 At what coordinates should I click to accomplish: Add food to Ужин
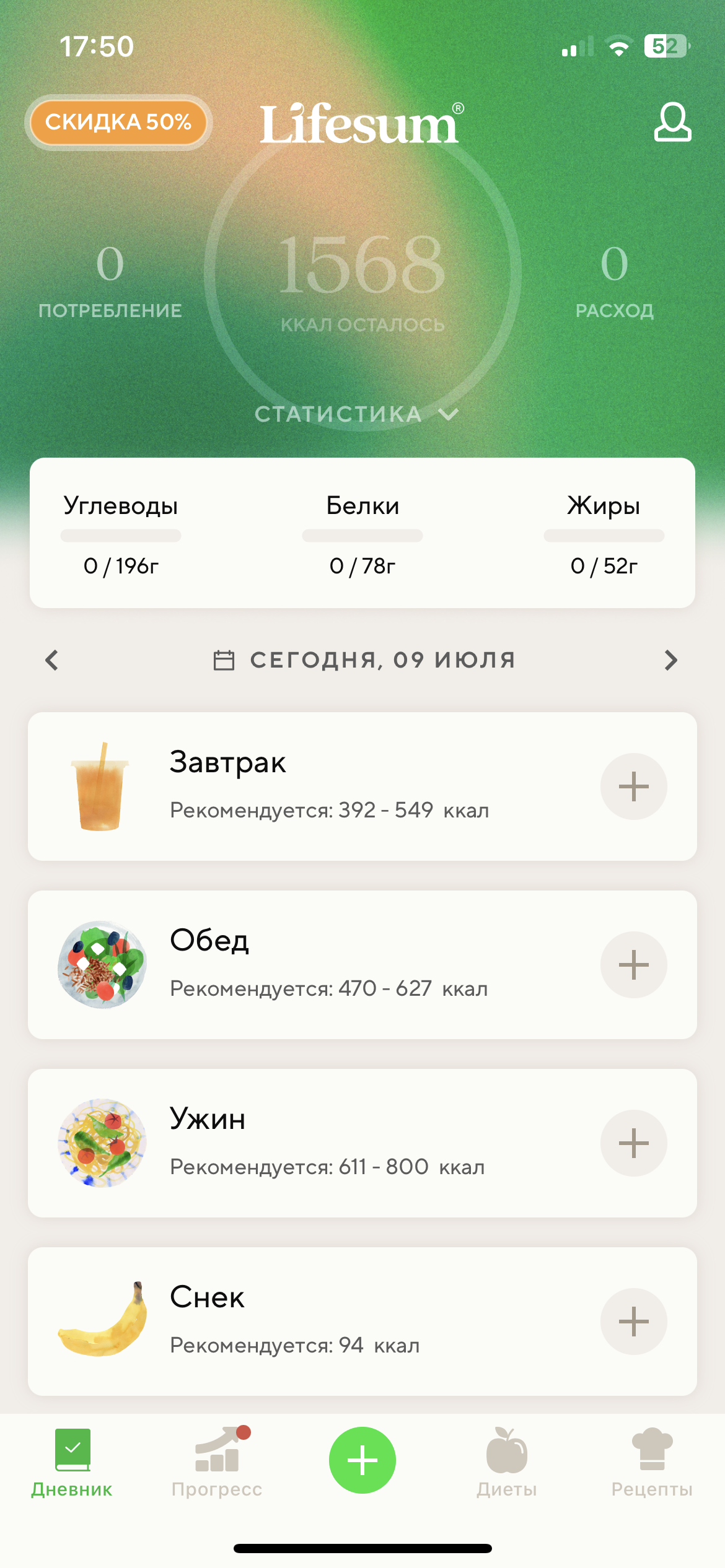coord(633,1143)
